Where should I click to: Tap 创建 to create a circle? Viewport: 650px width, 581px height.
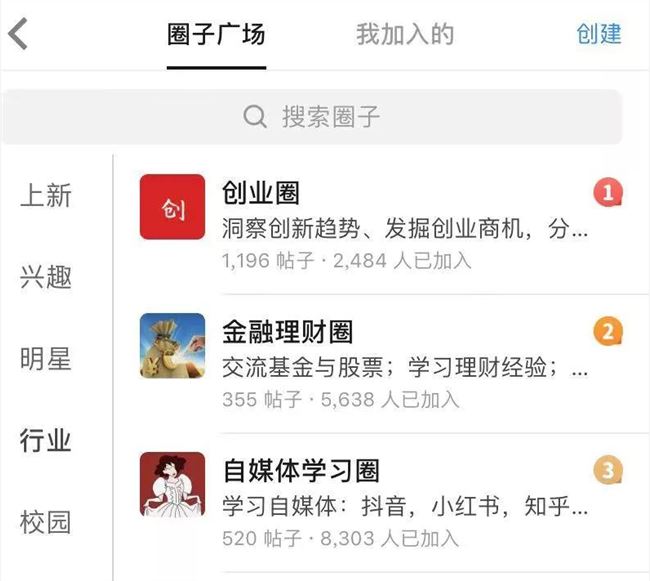pyautogui.click(x=599, y=33)
